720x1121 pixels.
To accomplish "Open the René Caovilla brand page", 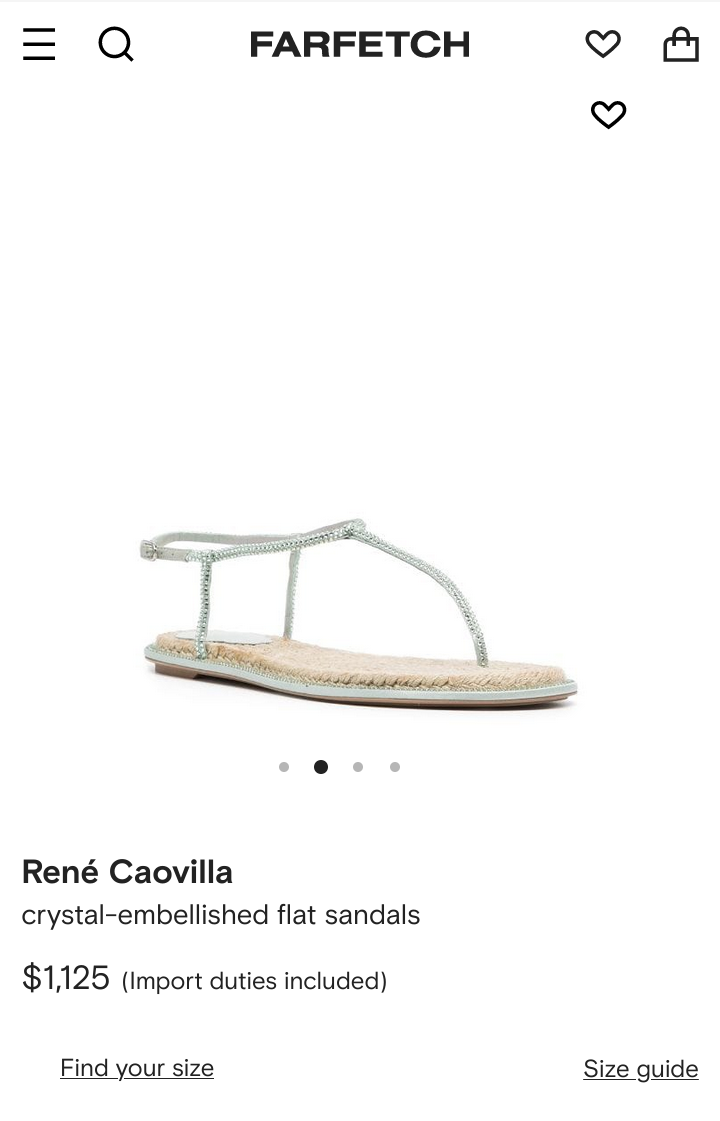I will click(127, 872).
